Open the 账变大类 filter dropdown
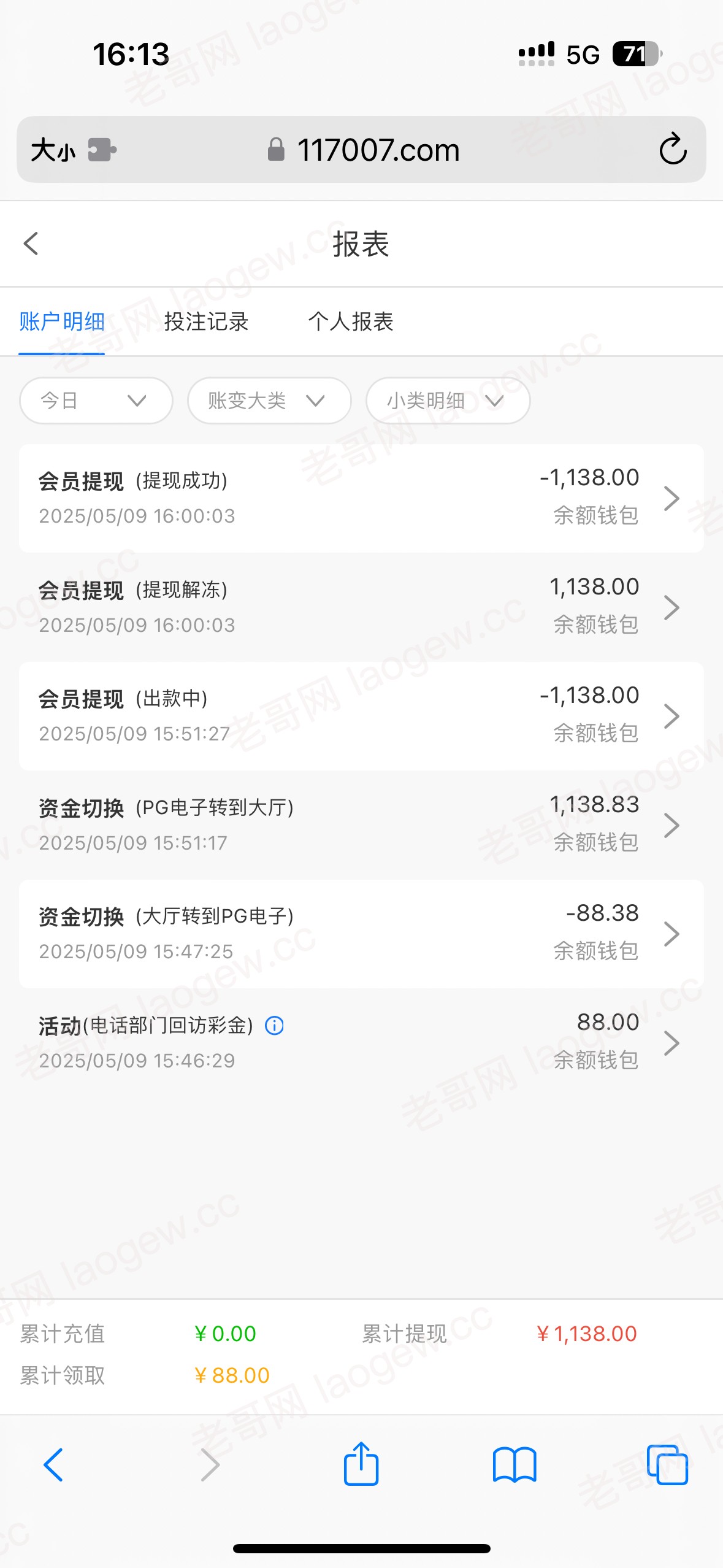 (269, 401)
